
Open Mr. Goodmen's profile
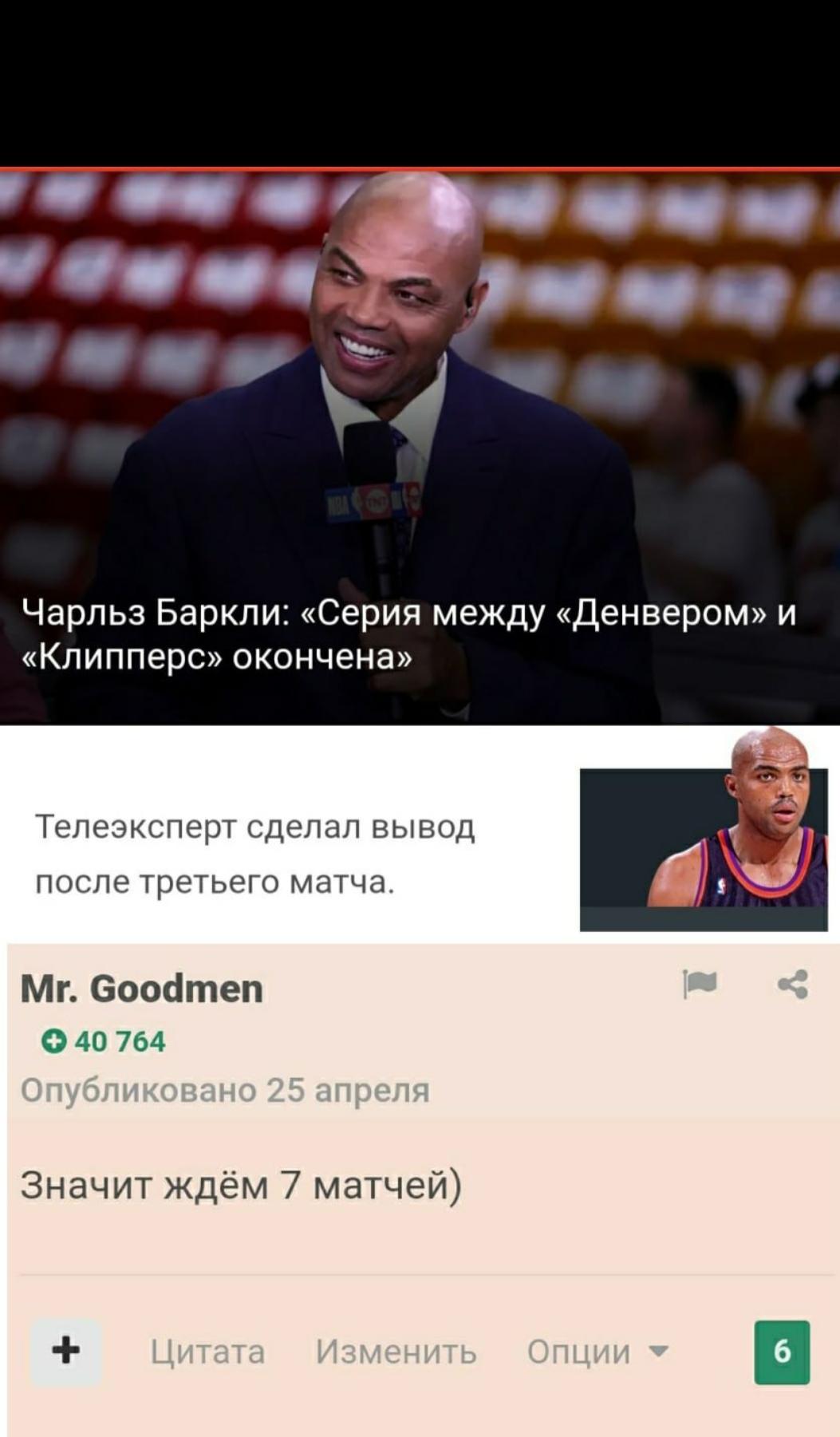tap(142, 989)
